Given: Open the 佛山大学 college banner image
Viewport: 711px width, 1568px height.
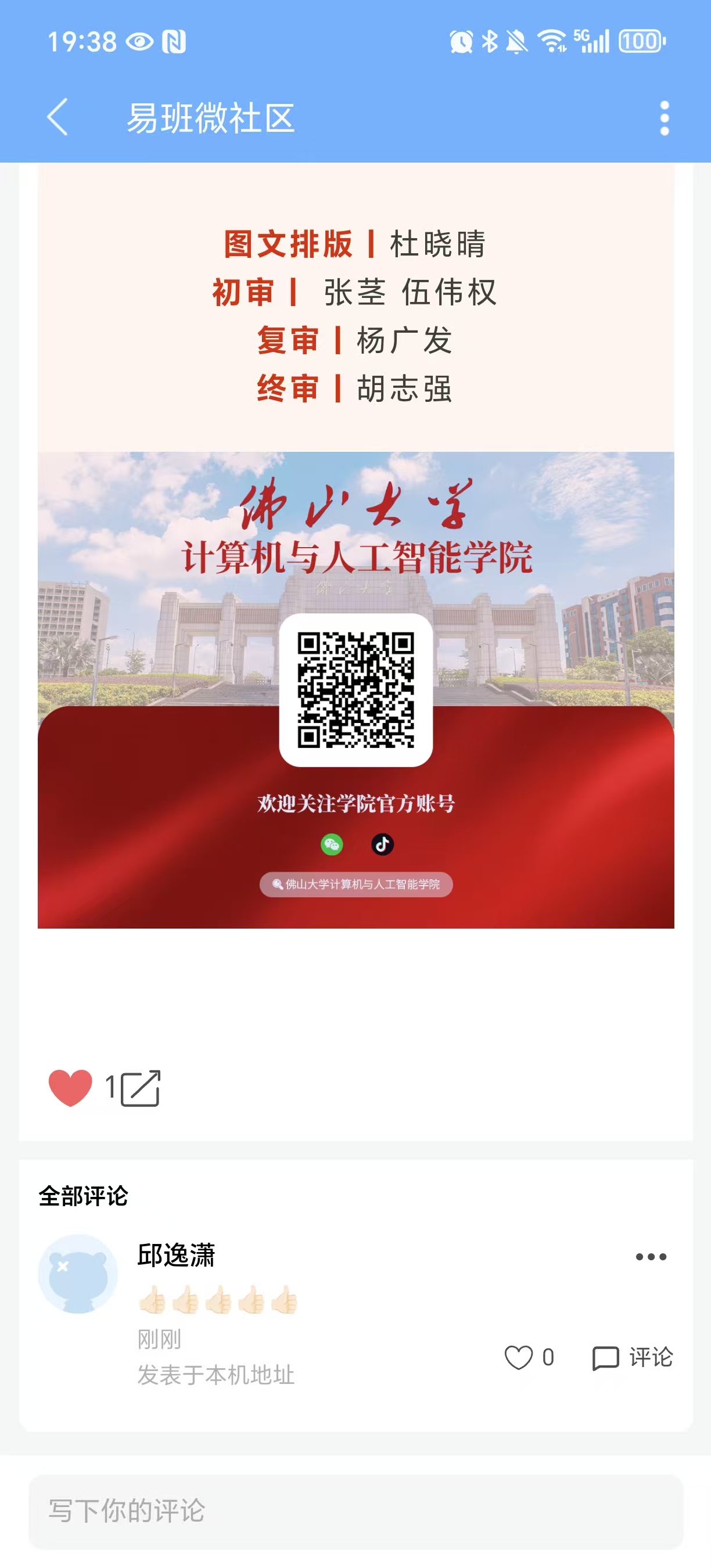Looking at the screenshot, I should 355,689.
